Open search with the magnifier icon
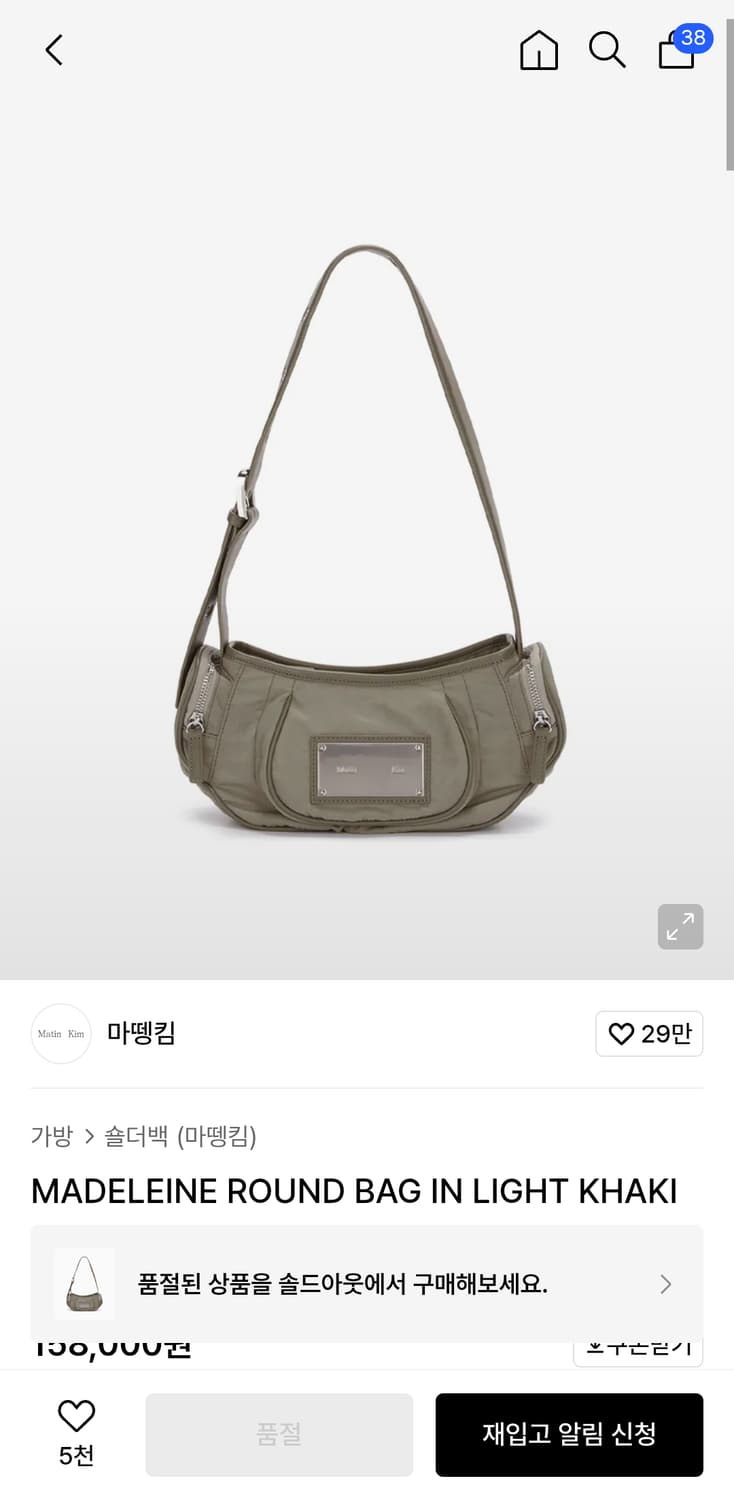734x1500 pixels. (607, 50)
